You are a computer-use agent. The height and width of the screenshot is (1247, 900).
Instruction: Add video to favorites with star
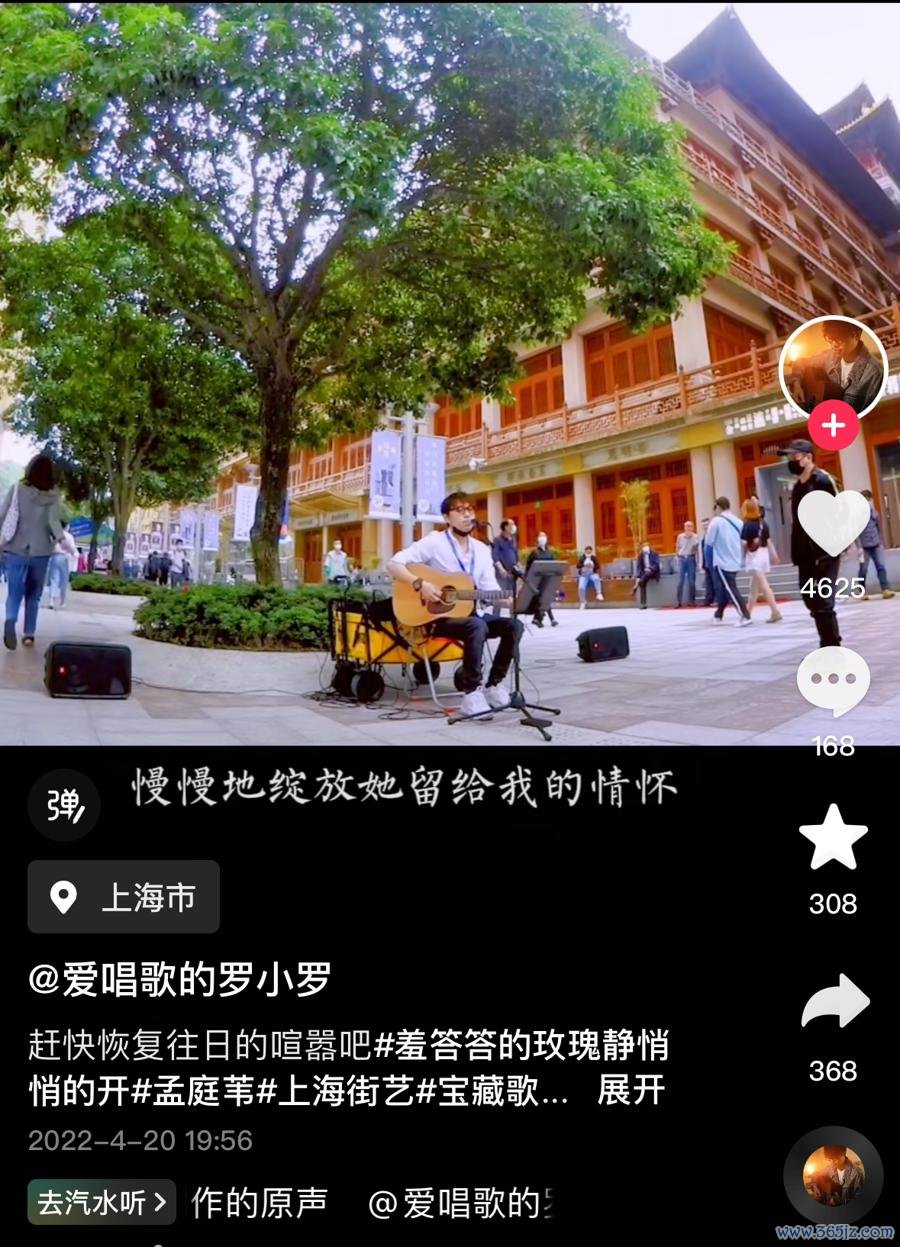pos(833,838)
